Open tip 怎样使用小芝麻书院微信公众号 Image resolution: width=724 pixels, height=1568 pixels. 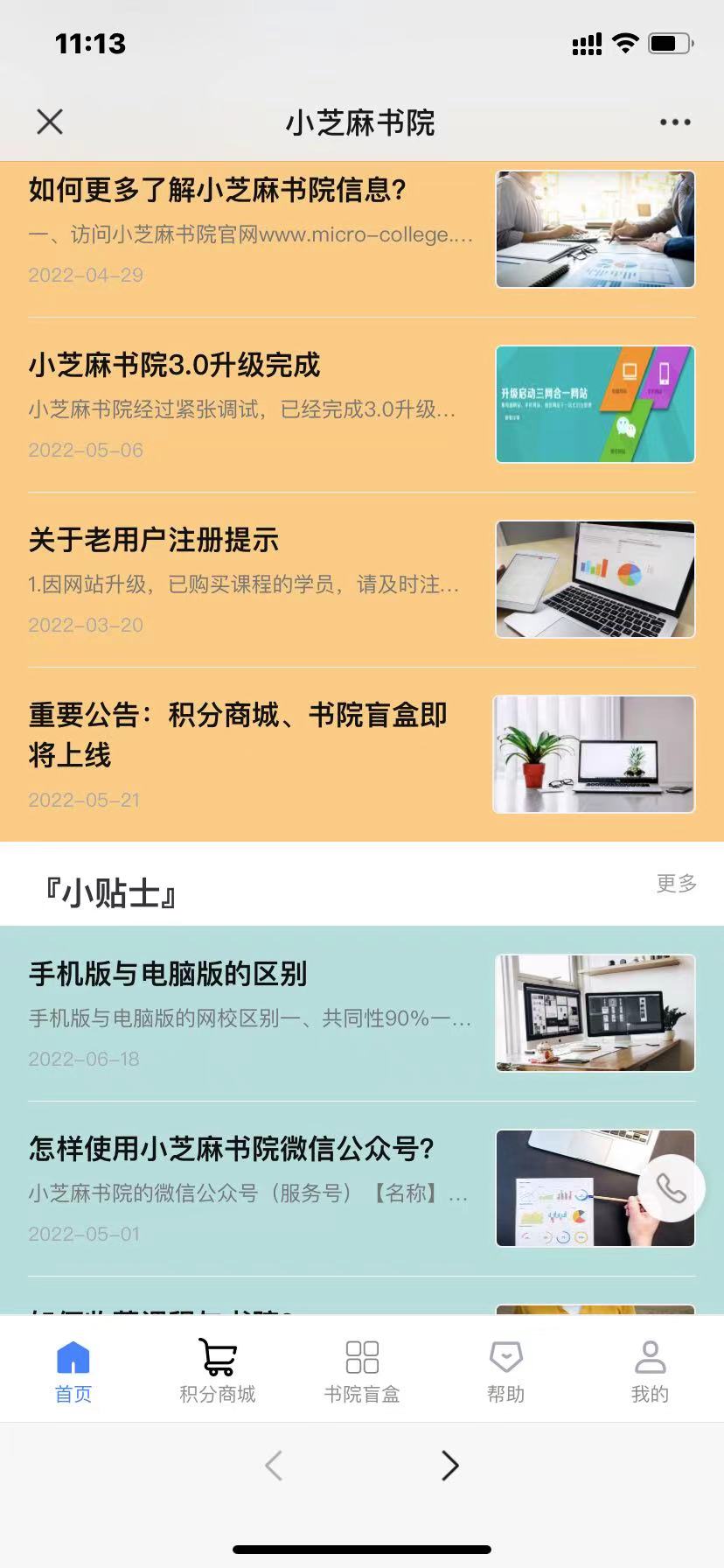pos(232,1149)
